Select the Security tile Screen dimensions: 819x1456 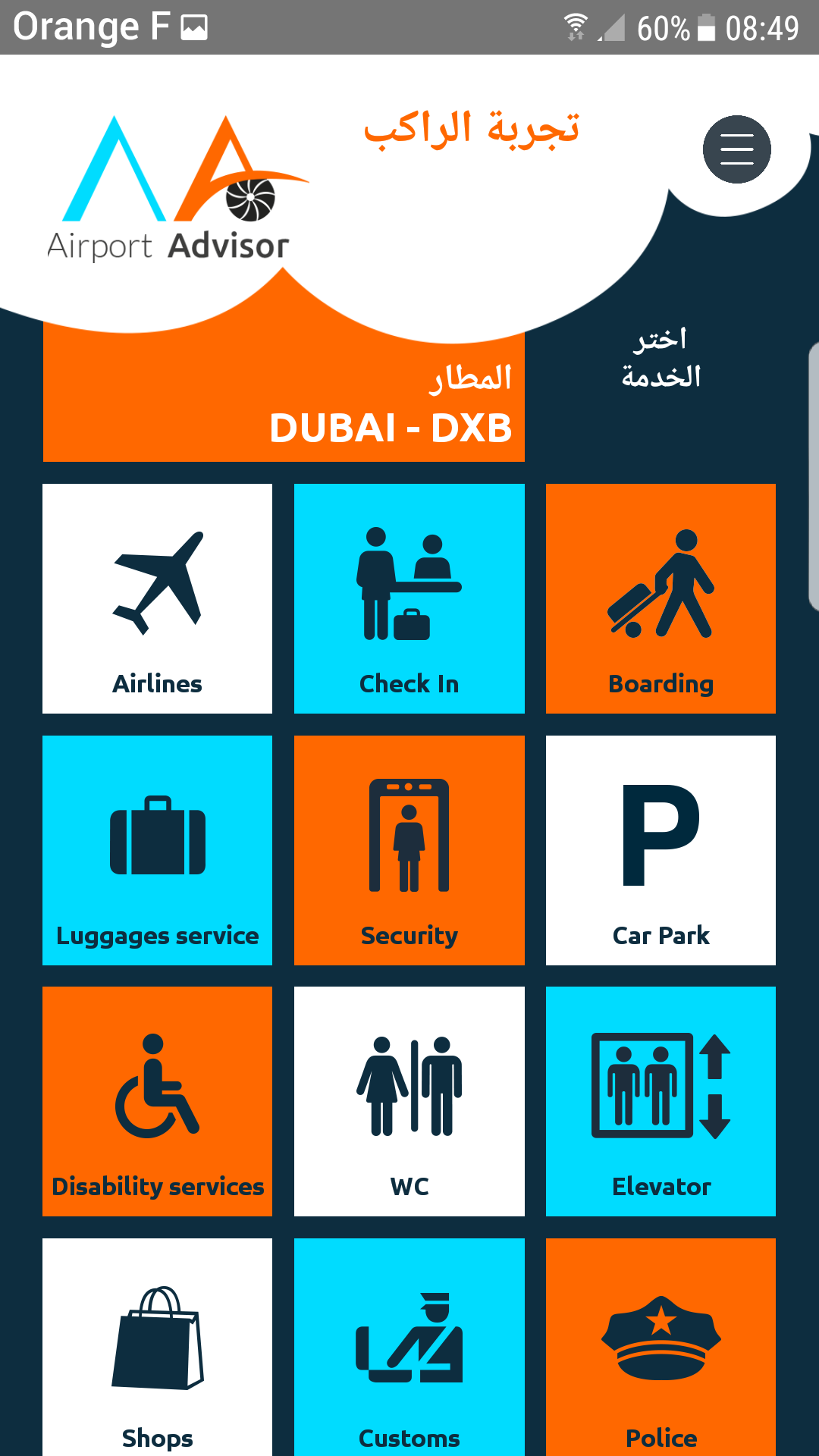click(x=409, y=850)
